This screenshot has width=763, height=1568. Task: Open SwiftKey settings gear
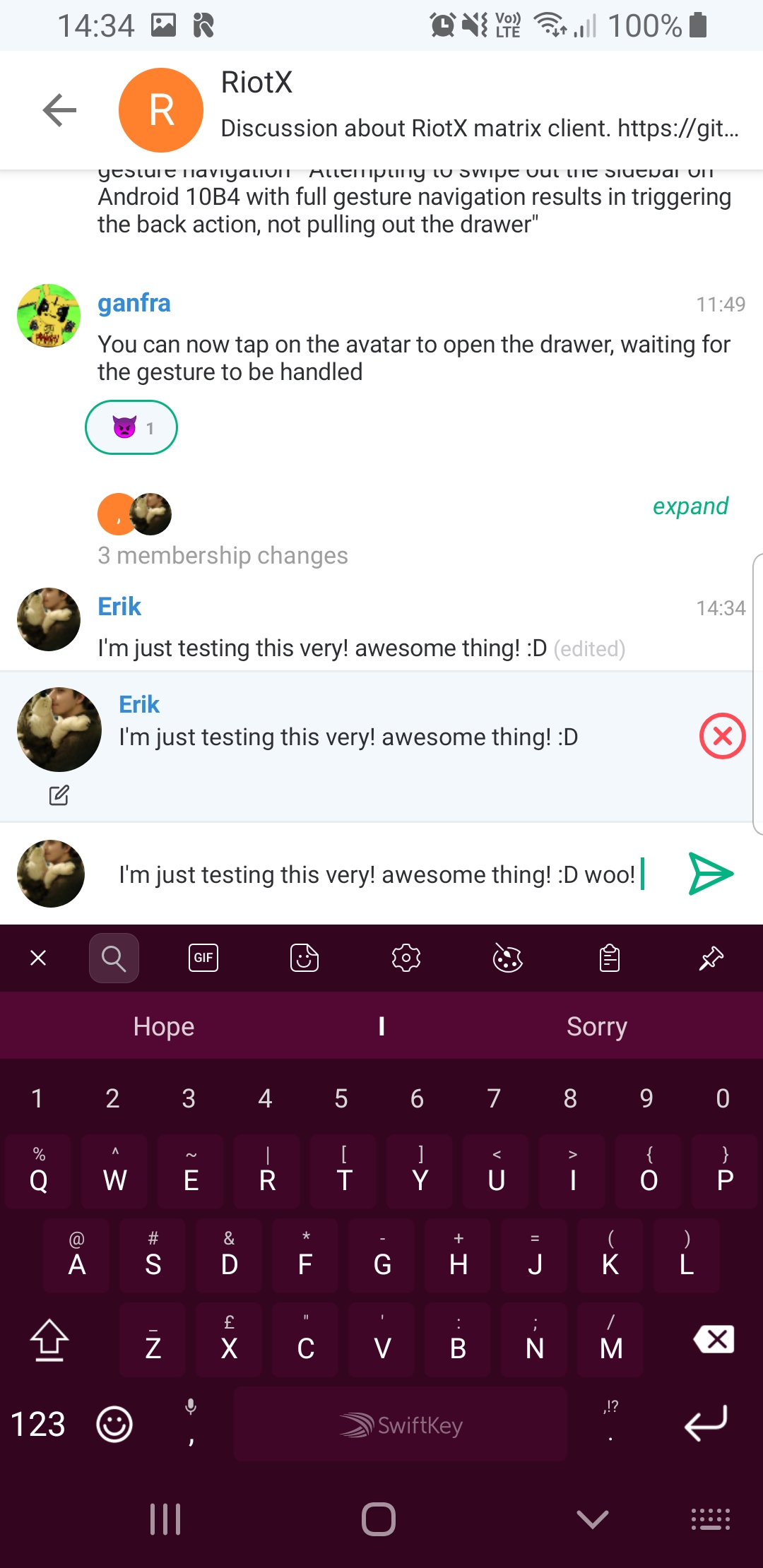[406, 958]
